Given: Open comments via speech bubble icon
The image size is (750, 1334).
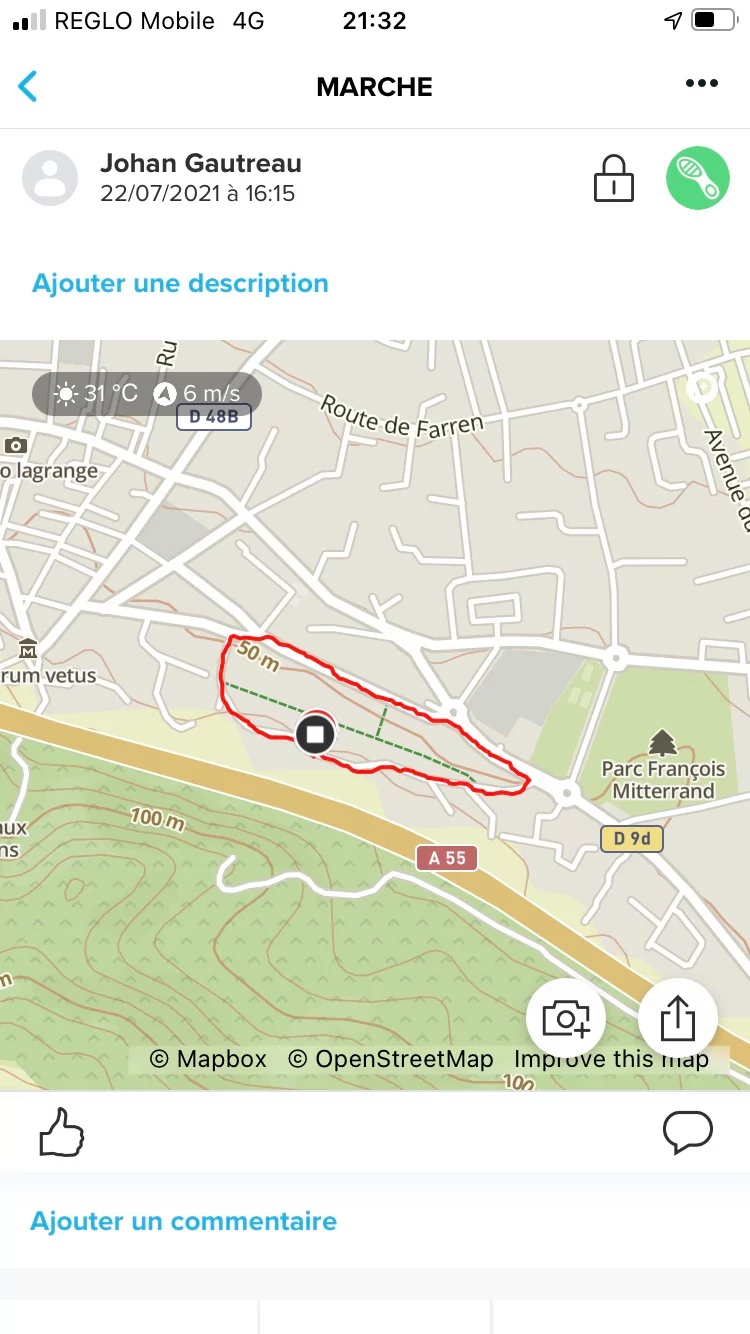Looking at the screenshot, I should pyautogui.click(x=688, y=1132).
